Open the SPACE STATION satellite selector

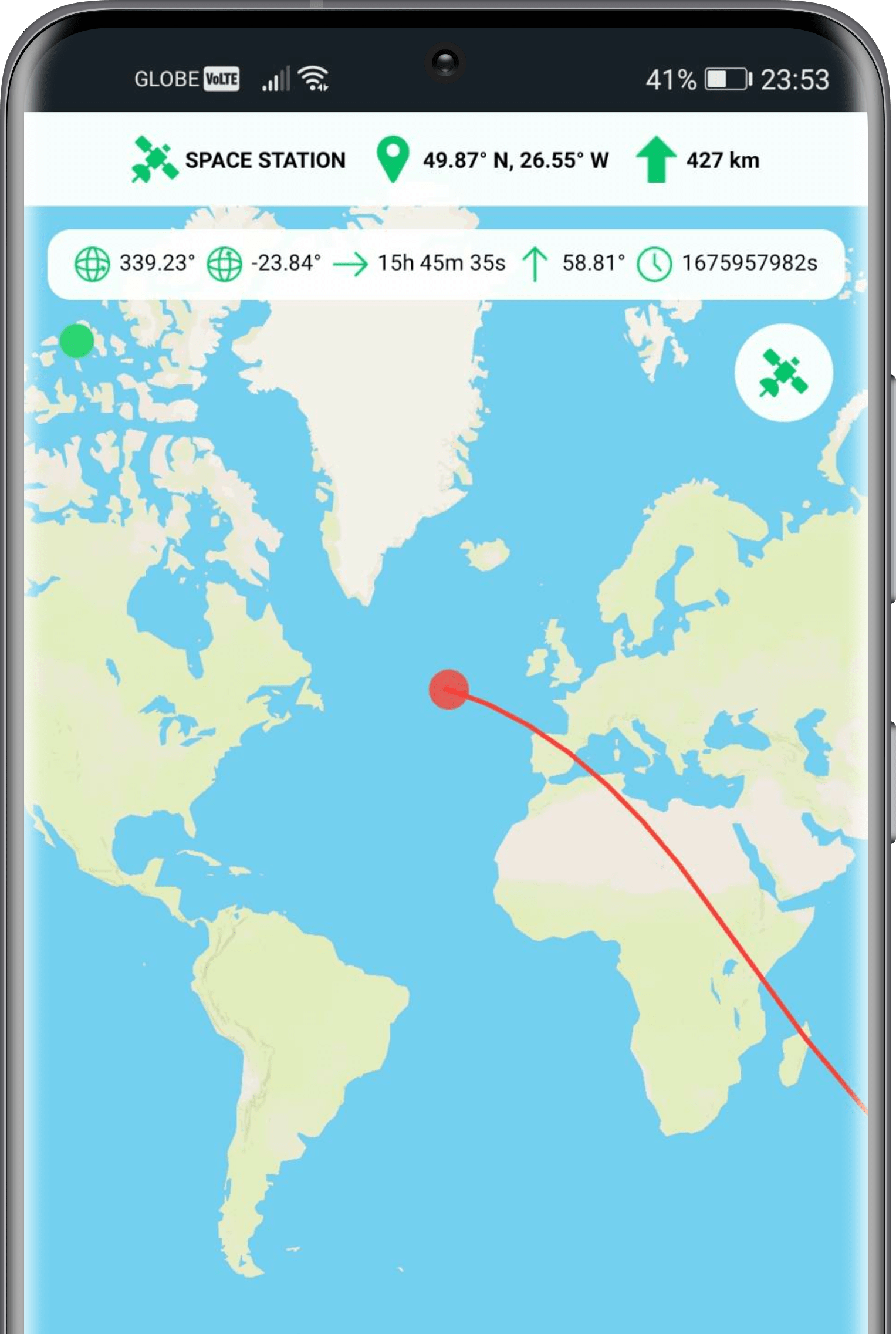coord(239,160)
